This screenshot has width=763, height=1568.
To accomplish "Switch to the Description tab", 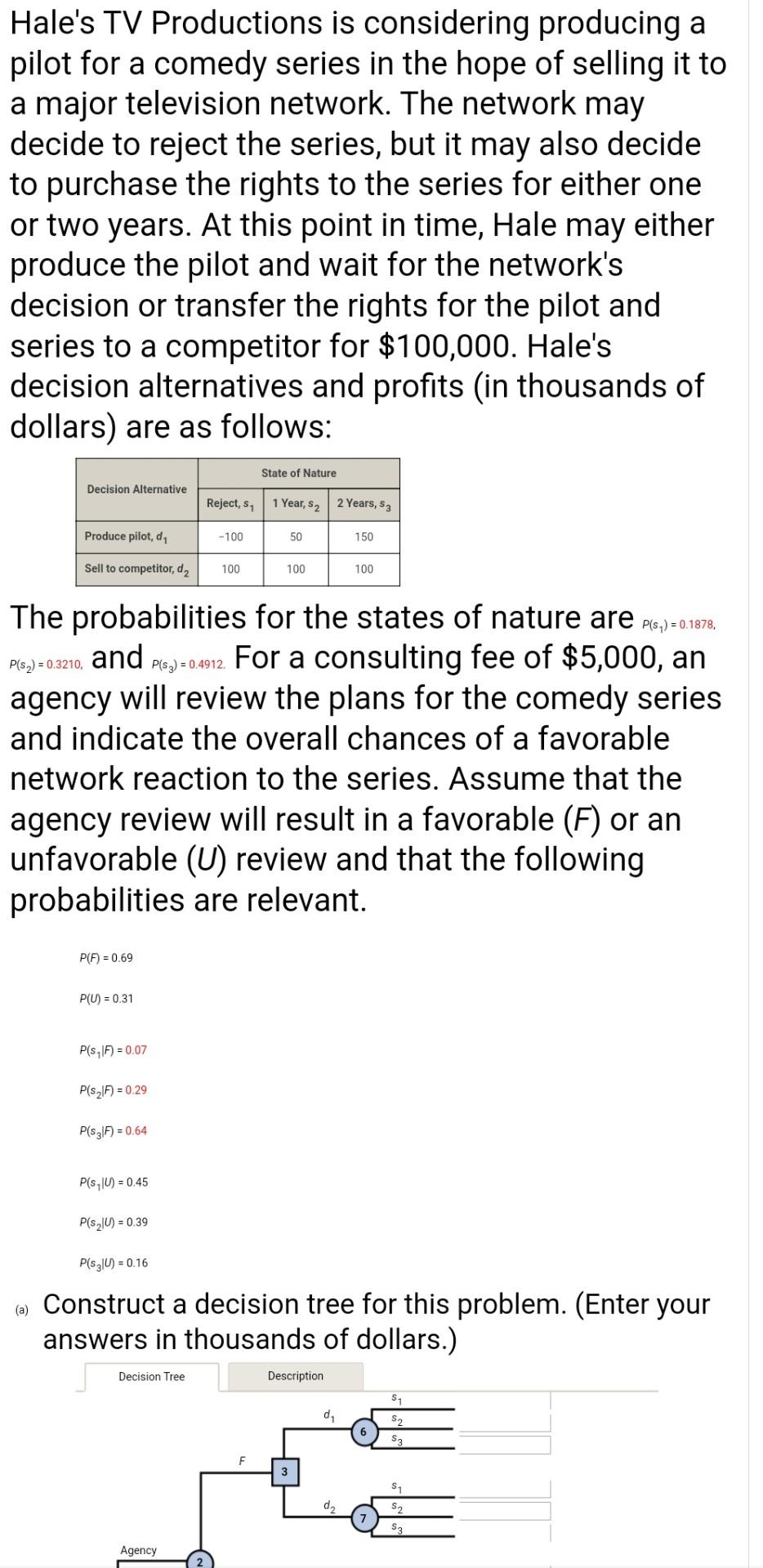I will pos(295,1376).
